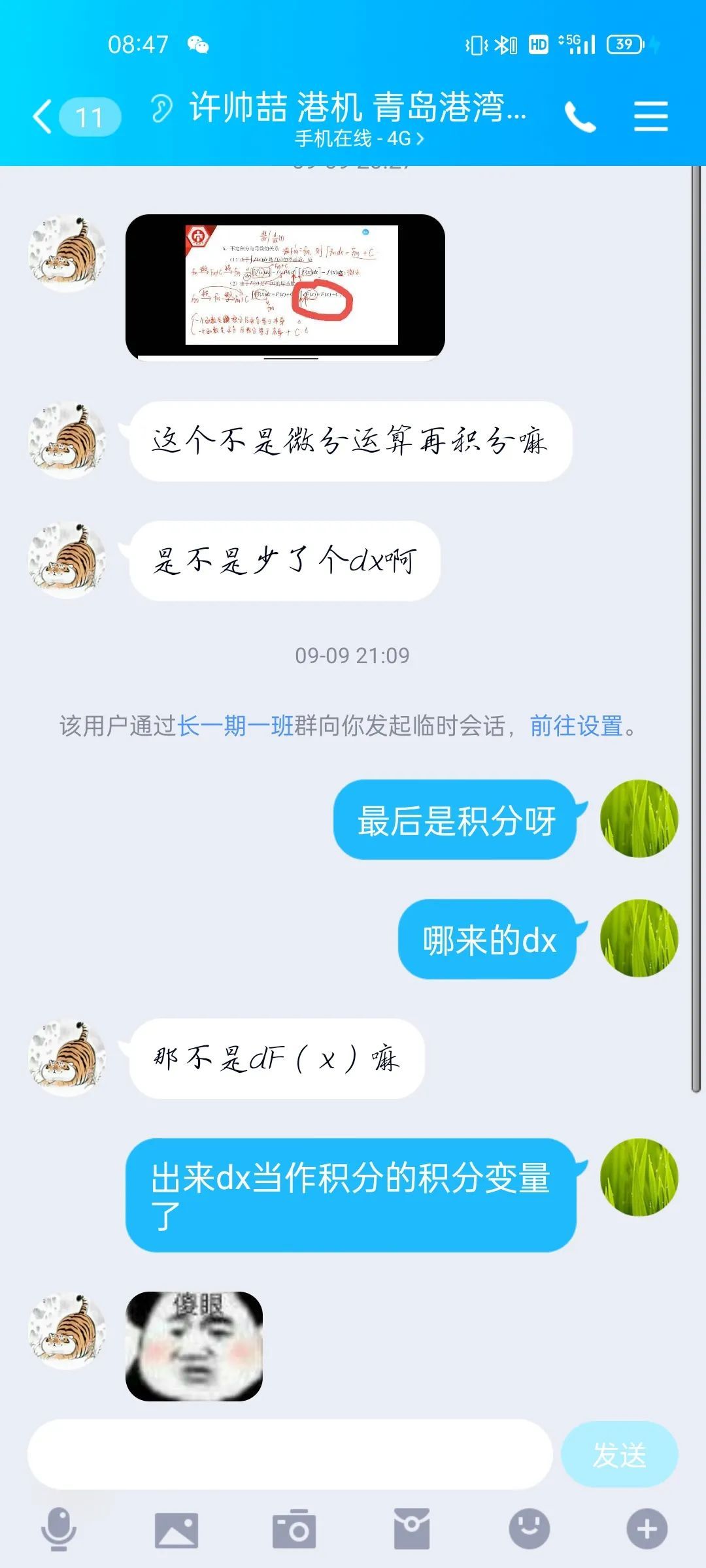Open the red packet icon

coord(411,1529)
